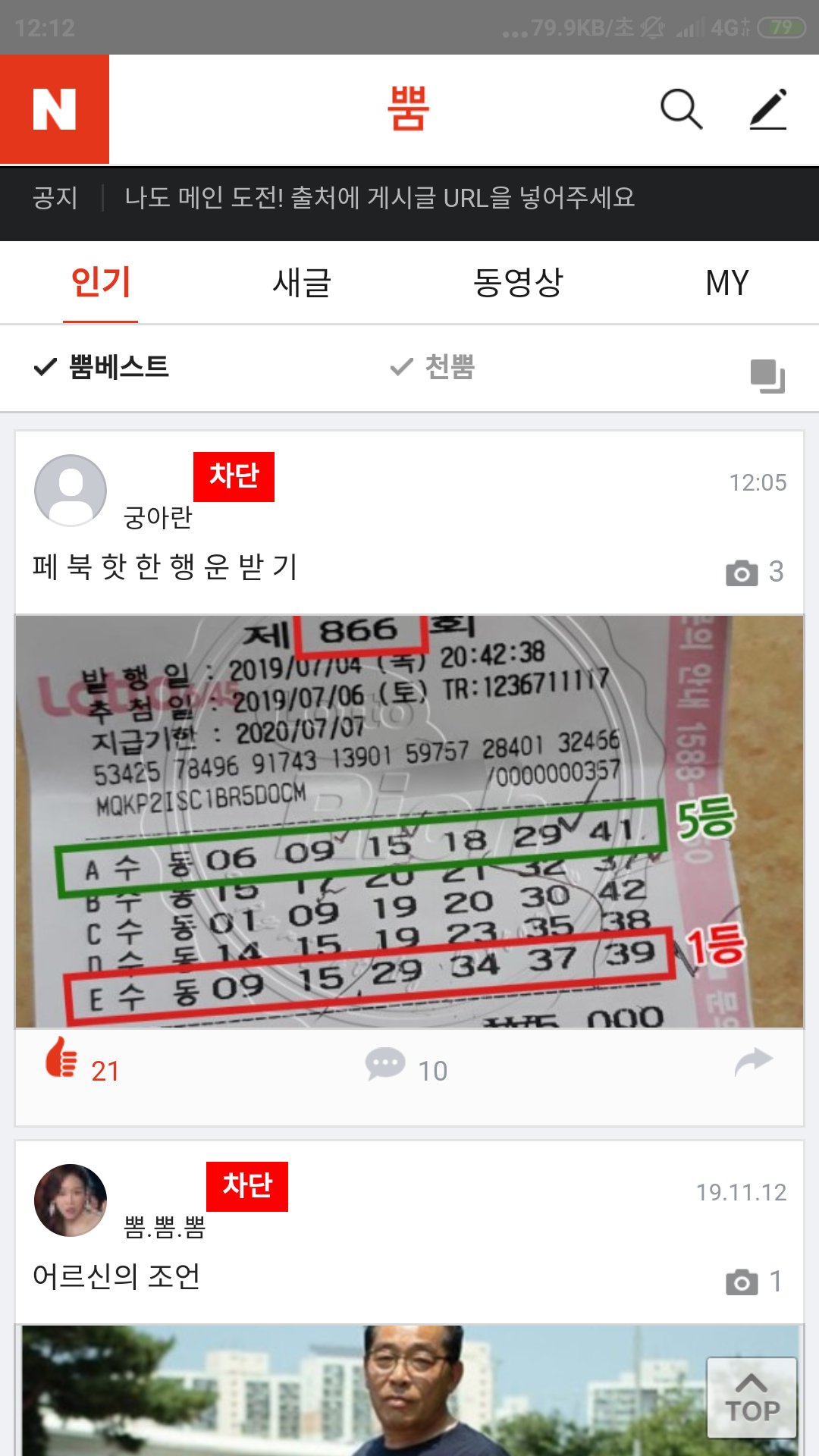This screenshot has width=819, height=1456.
Task: Jump to top with TOP button
Action: (x=752, y=1398)
